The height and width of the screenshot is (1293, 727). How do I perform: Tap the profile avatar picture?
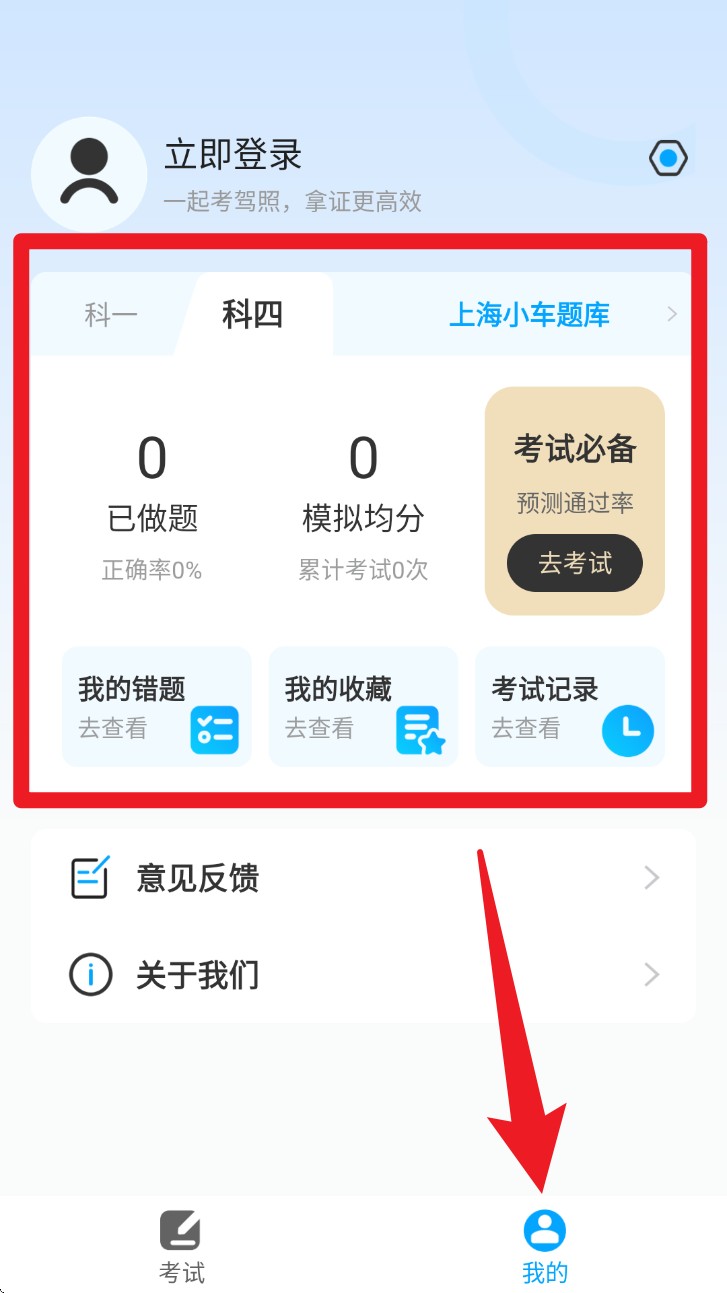[89, 173]
